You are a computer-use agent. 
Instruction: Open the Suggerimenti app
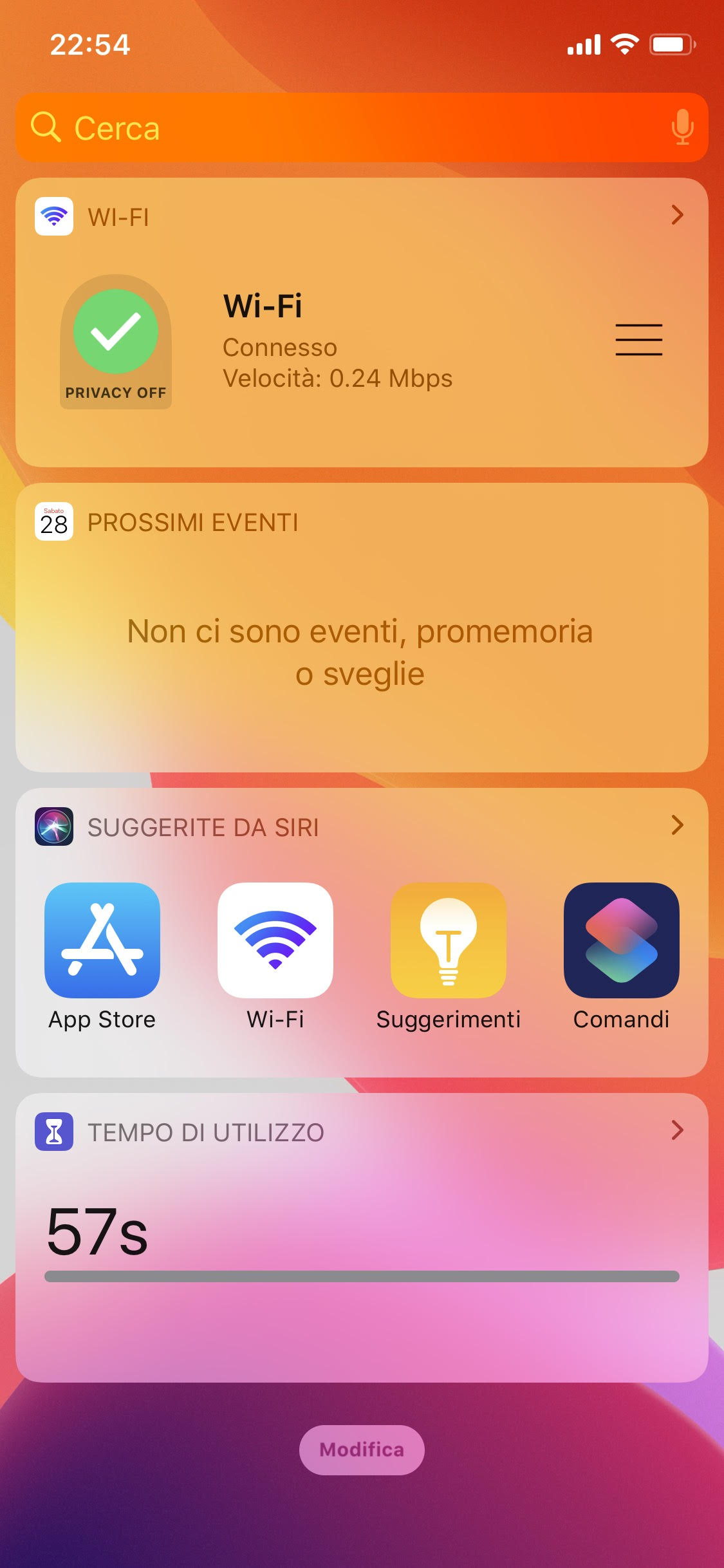pos(449,940)
